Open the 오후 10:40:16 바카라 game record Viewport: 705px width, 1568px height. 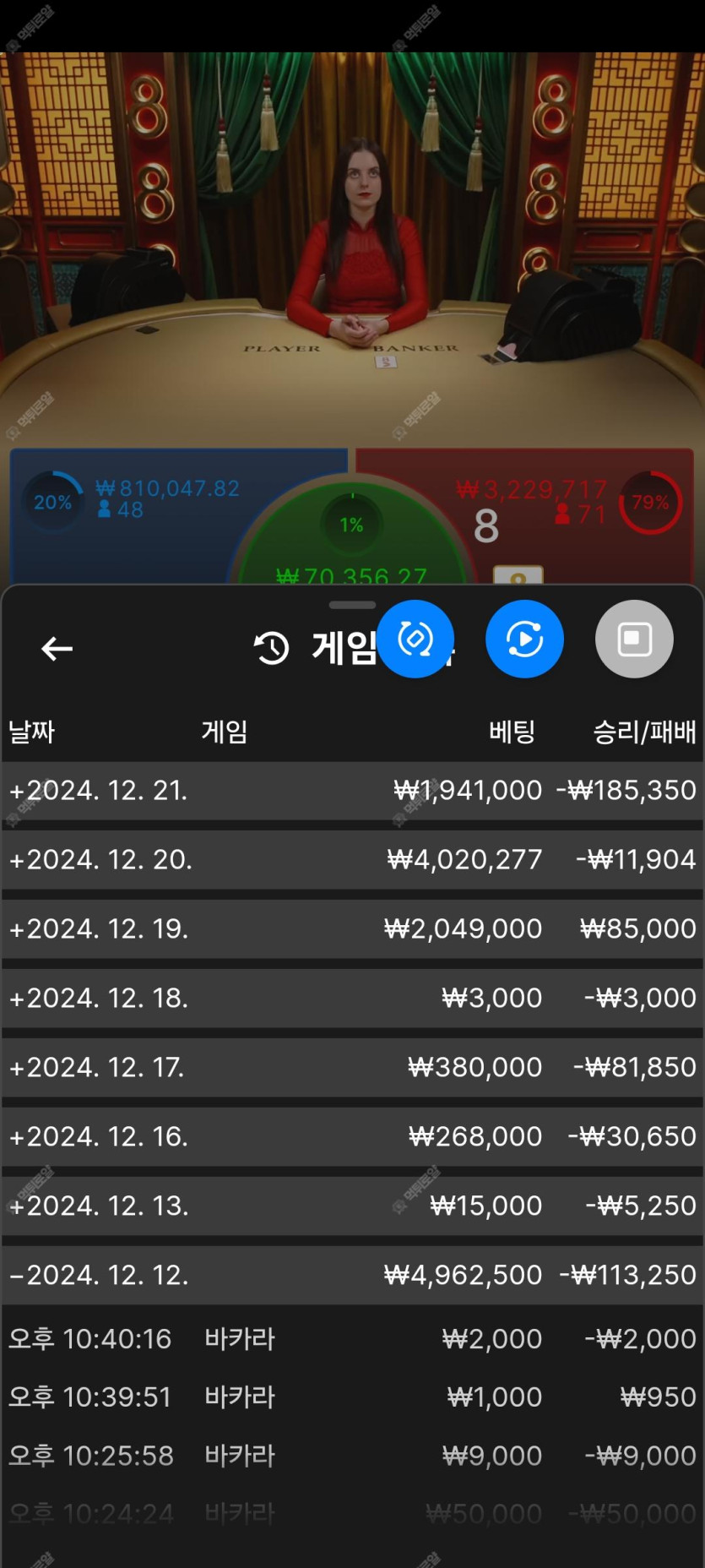click(x=351, y=1339)
